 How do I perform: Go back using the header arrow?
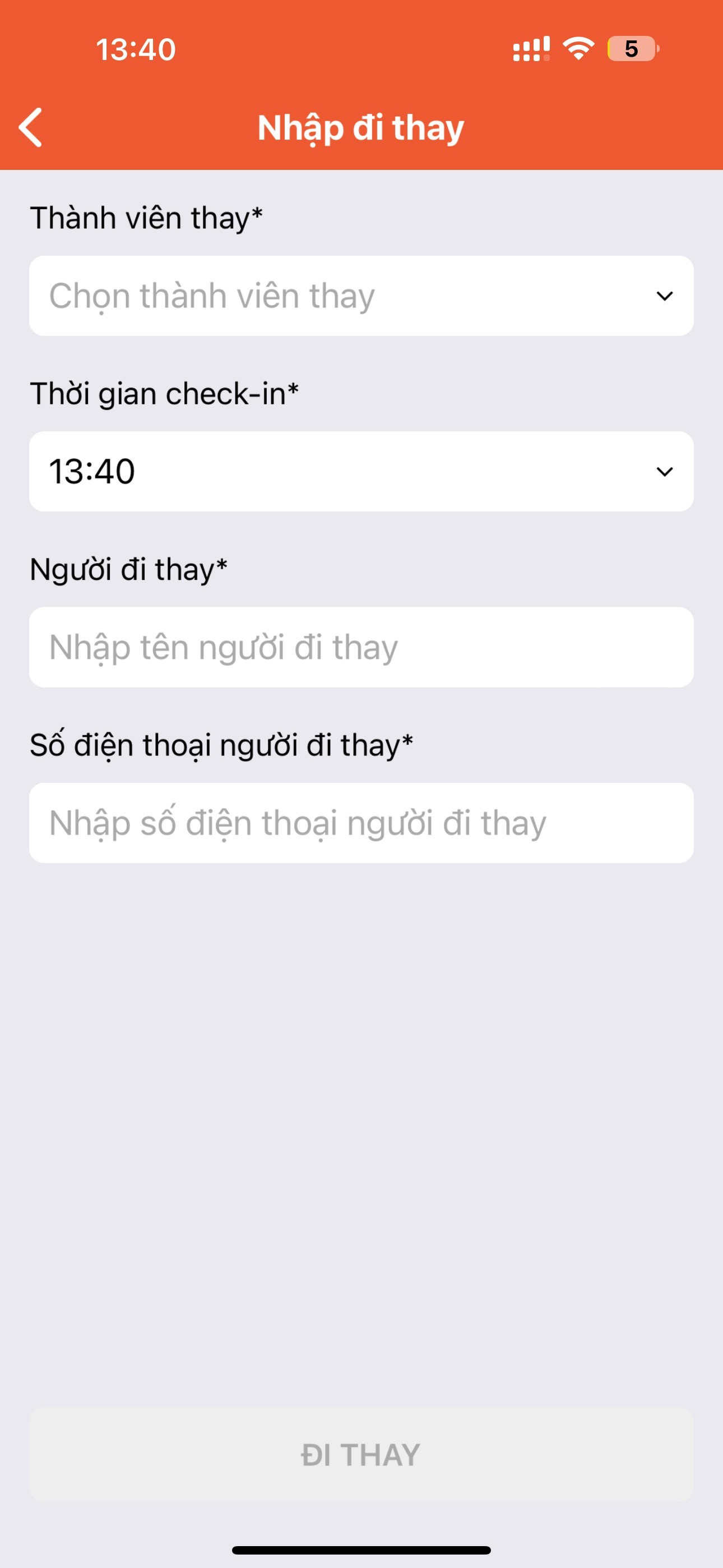[30, 128]
